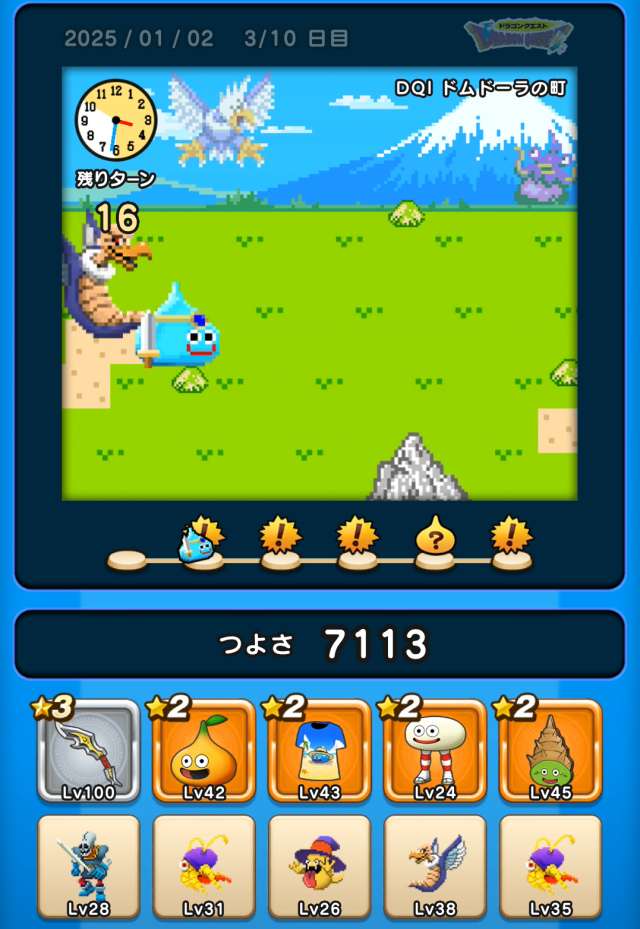Open the Lv28 skeleton knight monster

88,867
